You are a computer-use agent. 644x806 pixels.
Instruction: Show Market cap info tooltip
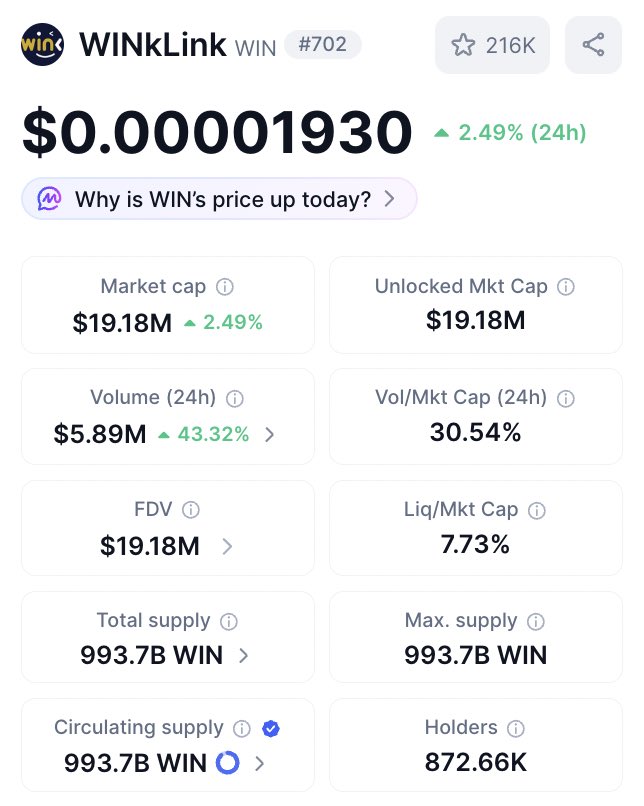(x=225, y=287)
